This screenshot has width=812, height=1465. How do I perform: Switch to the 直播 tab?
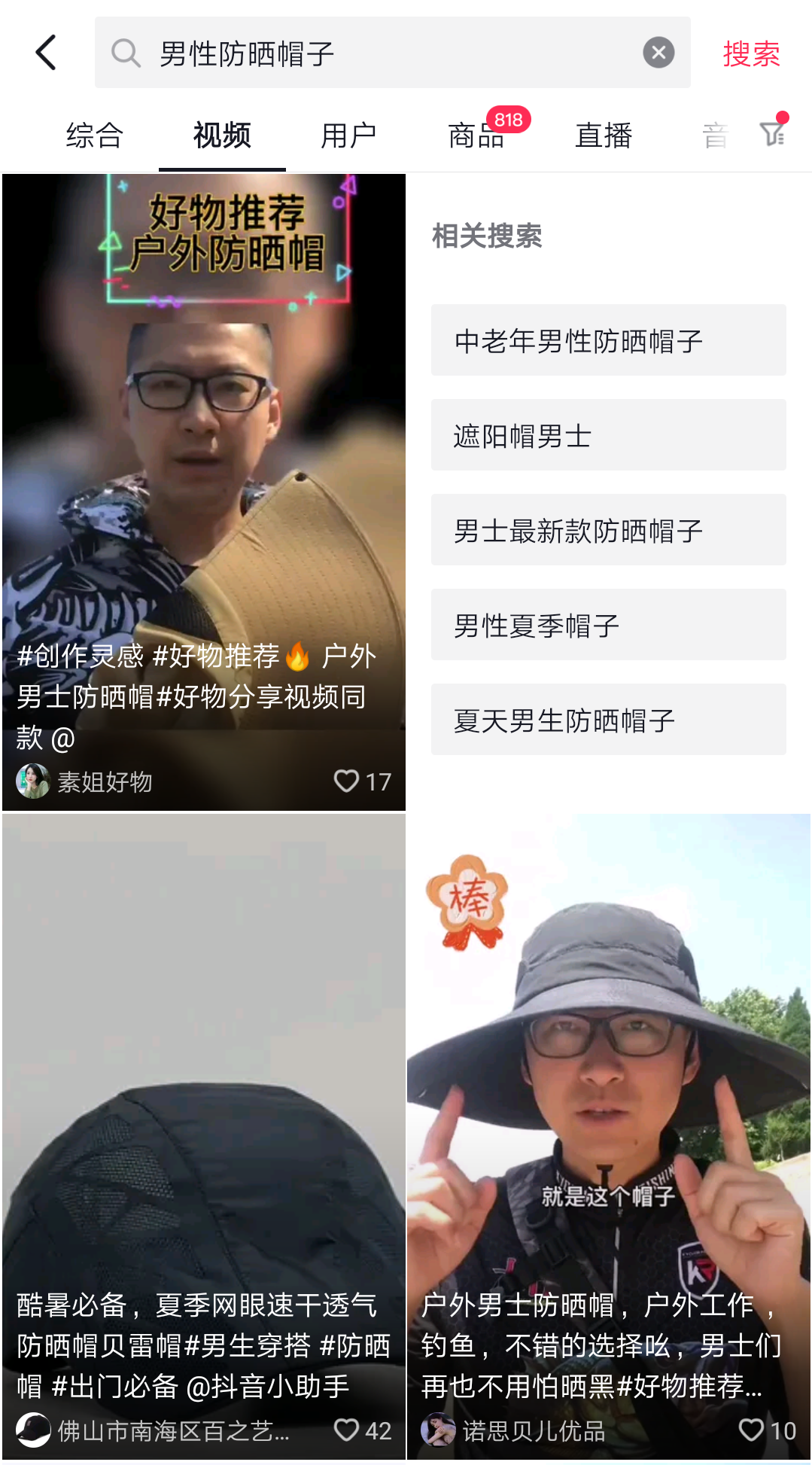click(x=604, y=136)
